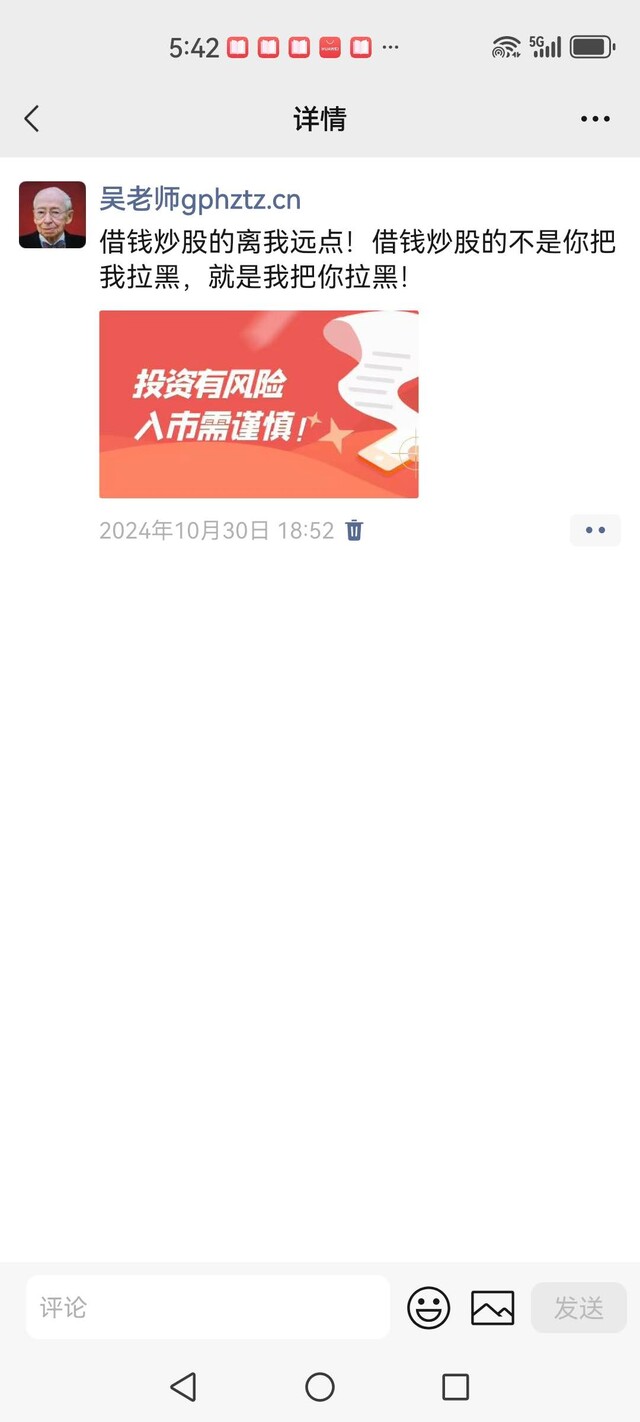Viewport: 640px width, 1422px height.
Task: Delete this post with the trash icon
Action: coord(354,530)
